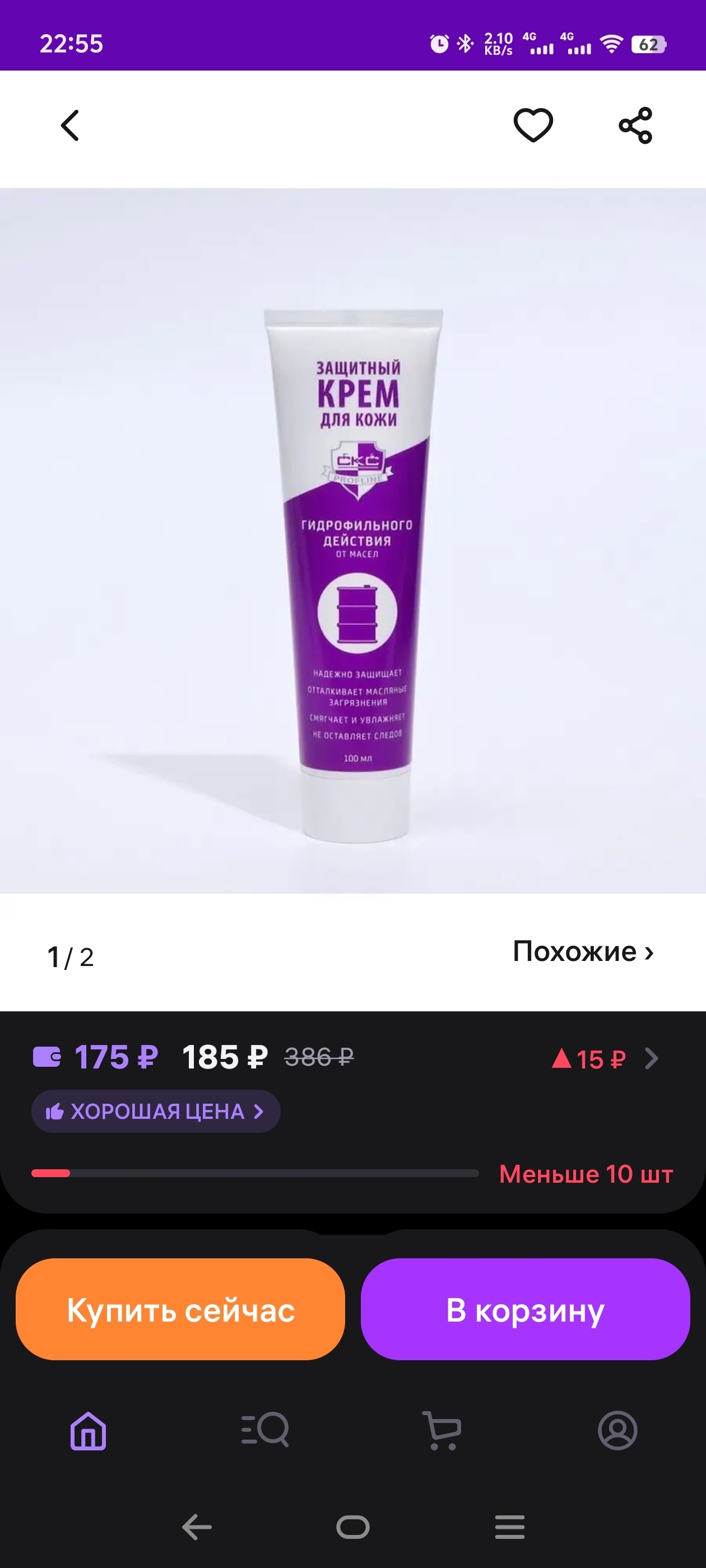Open the ХОРОШАЯ ЦЕНА chip
706x1568 pixels.
pos(155,1112)
